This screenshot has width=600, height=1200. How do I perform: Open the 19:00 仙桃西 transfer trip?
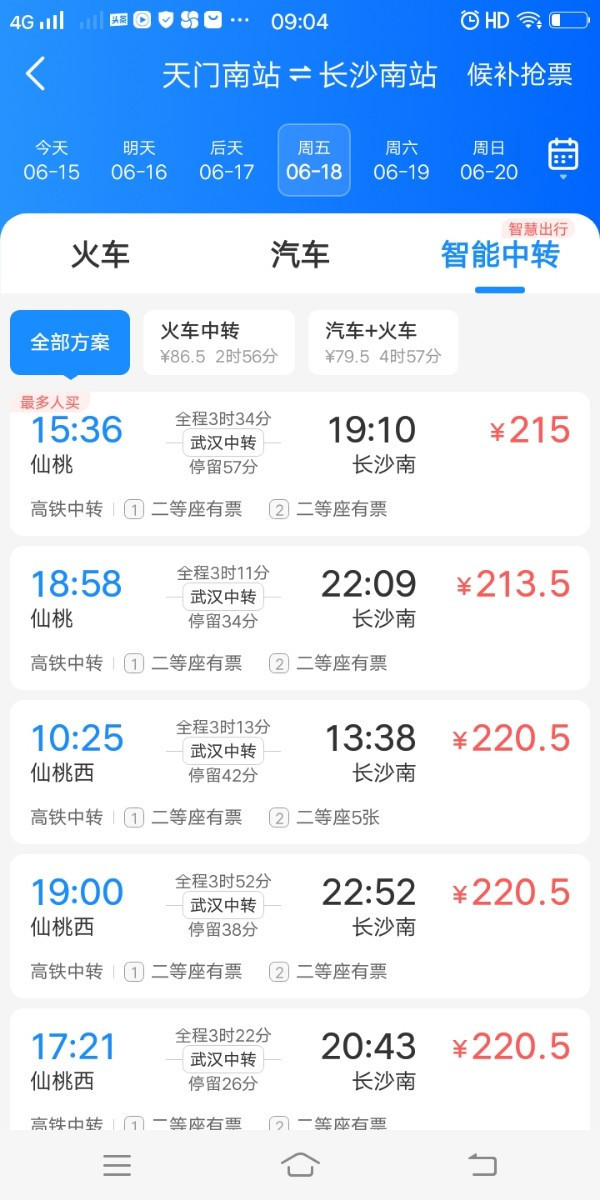(x=300, y=926)
